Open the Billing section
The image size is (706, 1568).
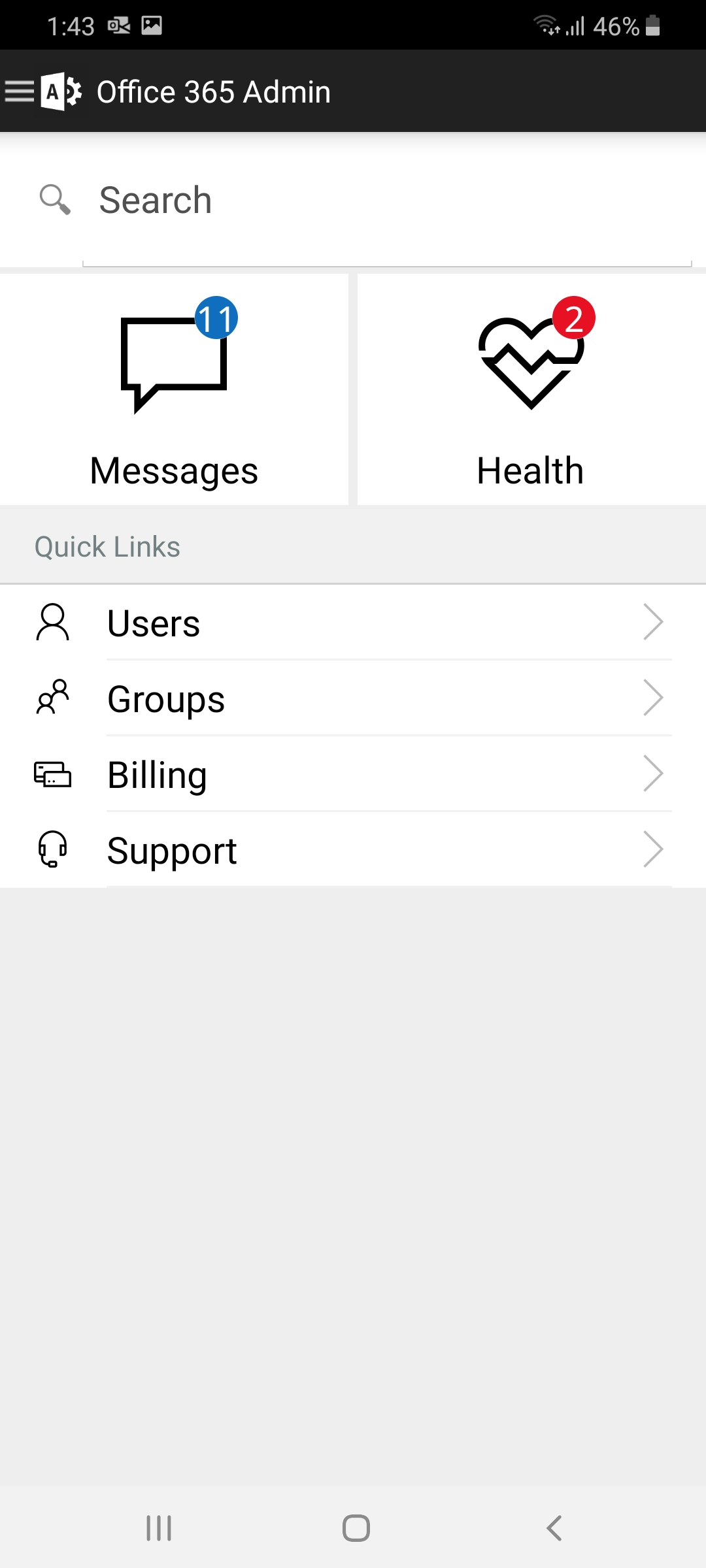tap(353, 774)
